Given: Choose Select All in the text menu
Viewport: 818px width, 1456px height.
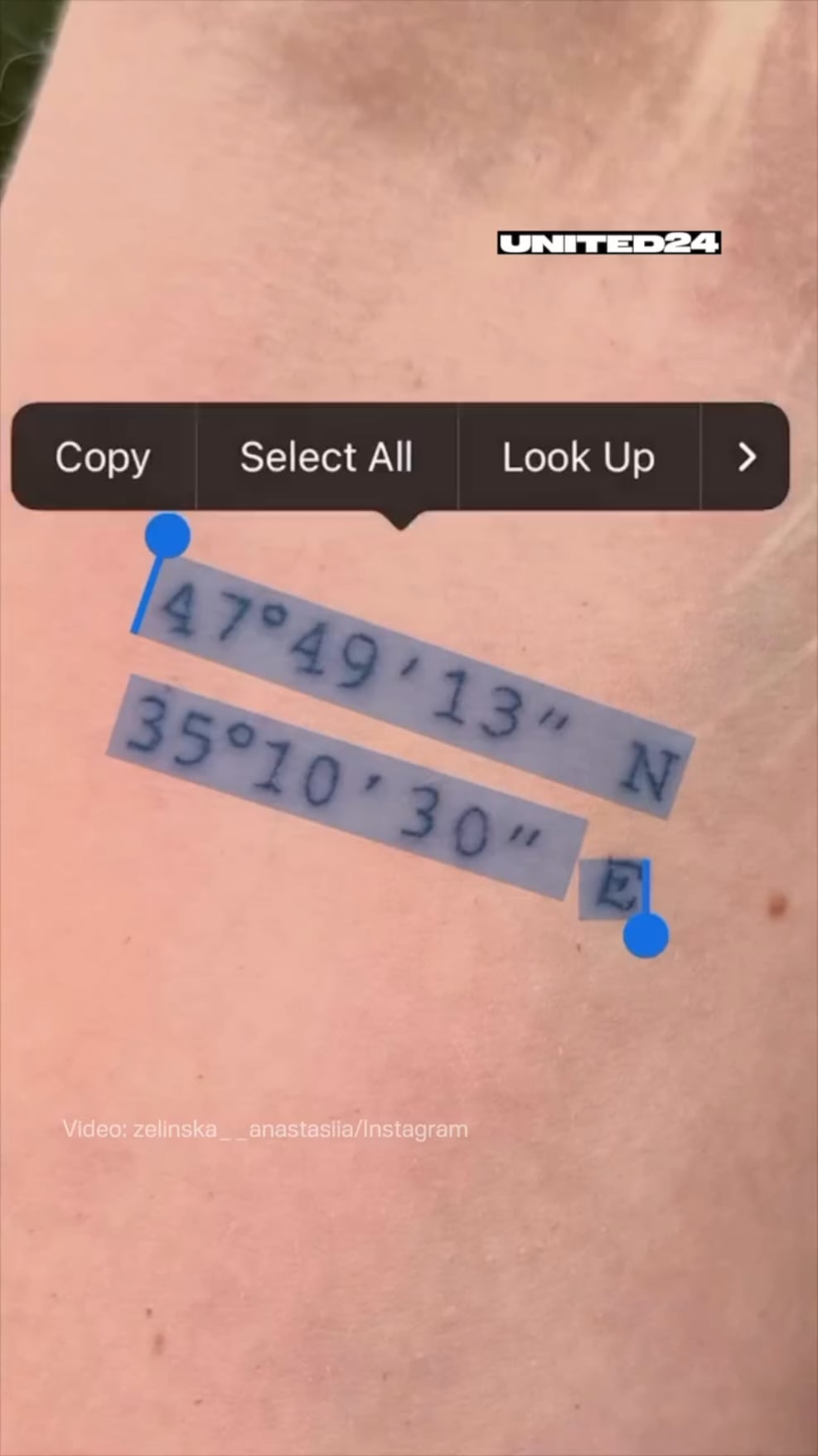Looking at the screenshot, I should tap(327, 457).
